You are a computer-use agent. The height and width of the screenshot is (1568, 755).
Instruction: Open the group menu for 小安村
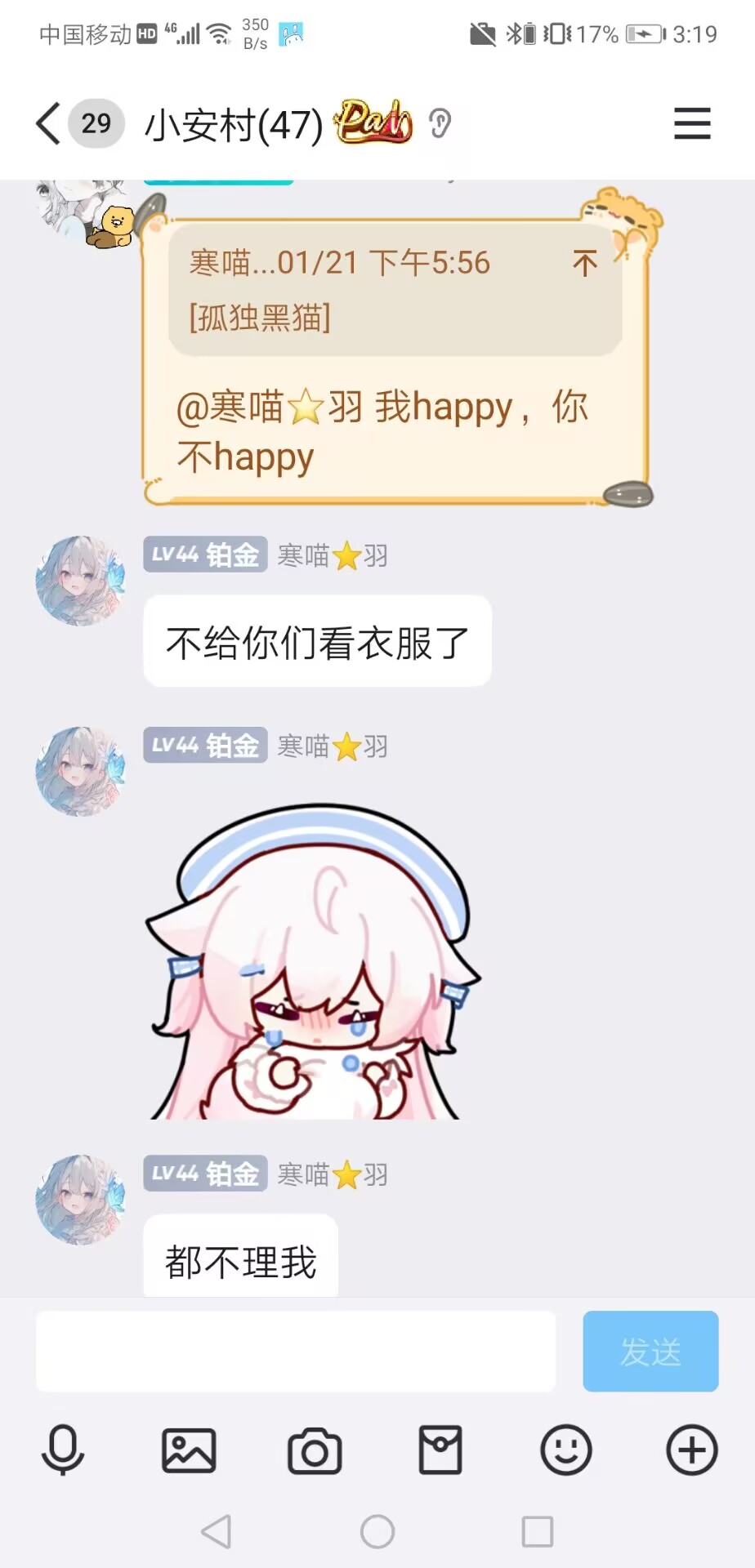[x=691, y=124]
